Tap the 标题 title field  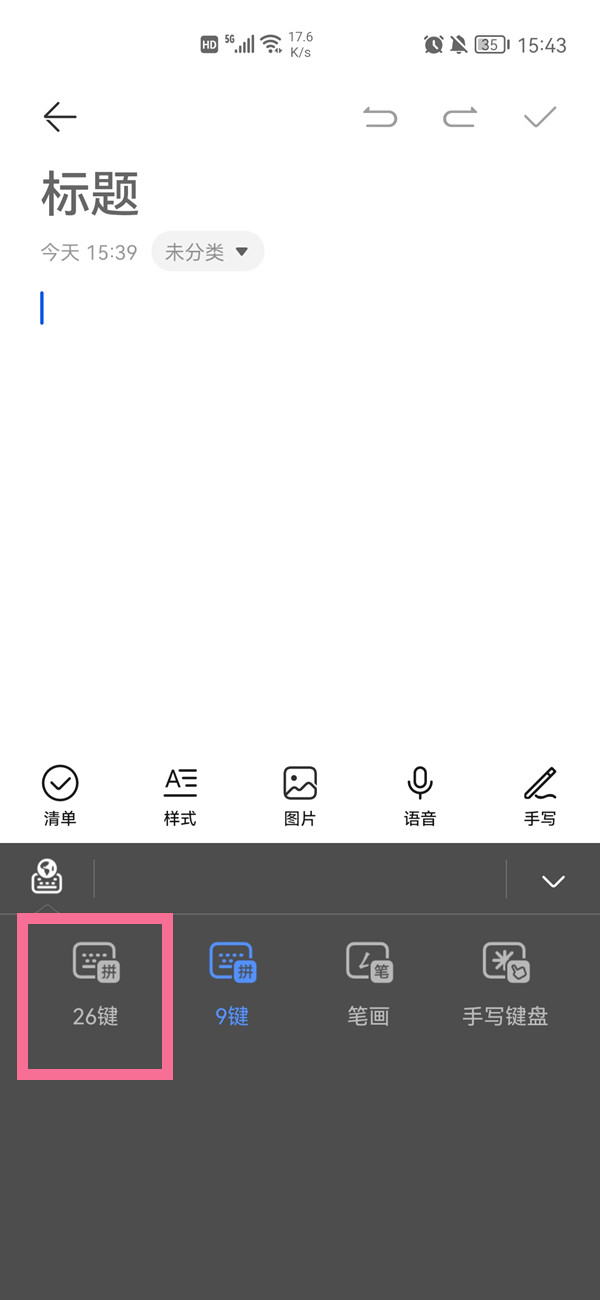[x=90, y=194]
